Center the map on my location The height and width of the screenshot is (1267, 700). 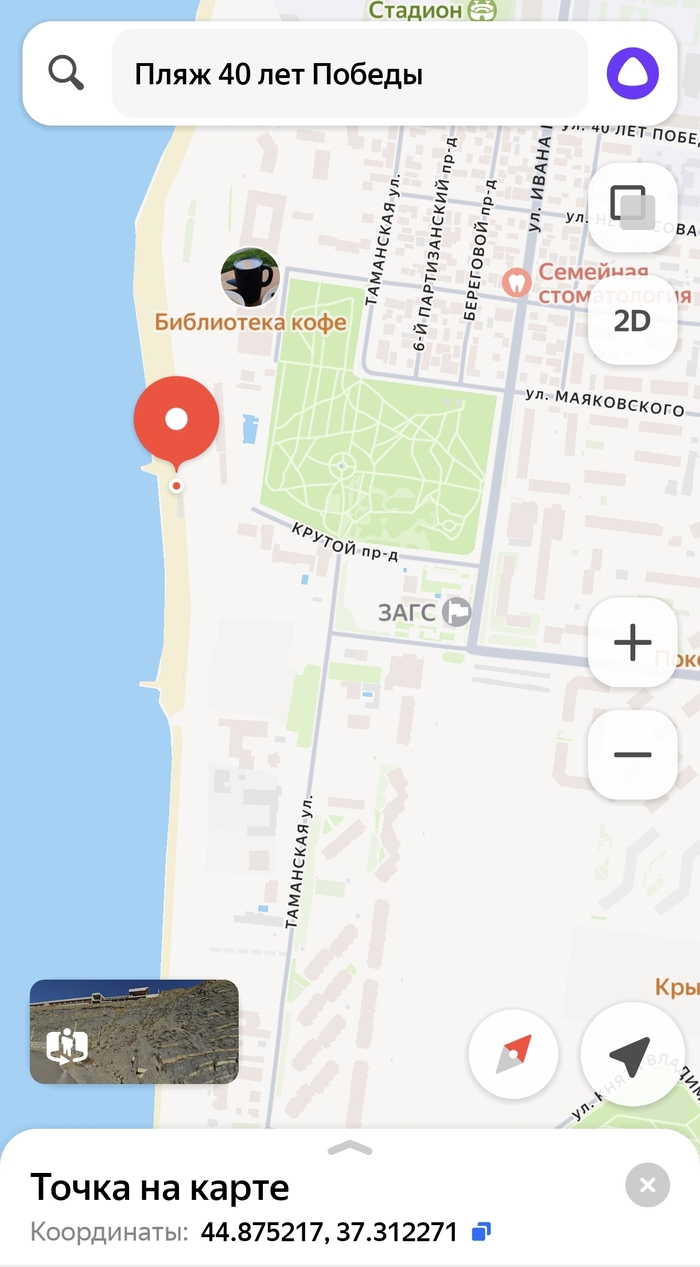click(x=630, y=1054)
